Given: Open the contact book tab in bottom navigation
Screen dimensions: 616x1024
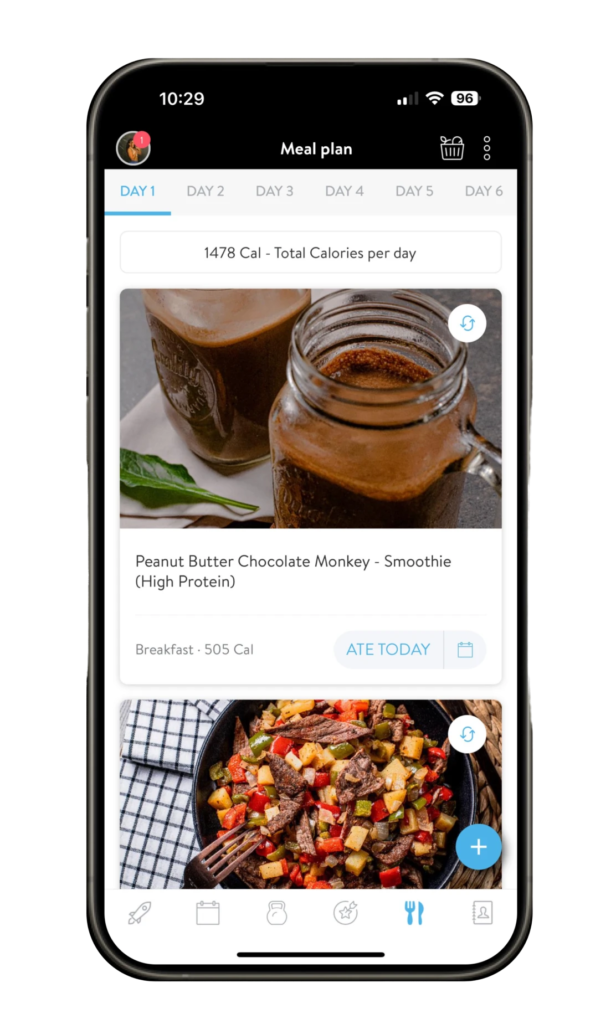Looking at the screenshot, I should click(x=483, y=912).
